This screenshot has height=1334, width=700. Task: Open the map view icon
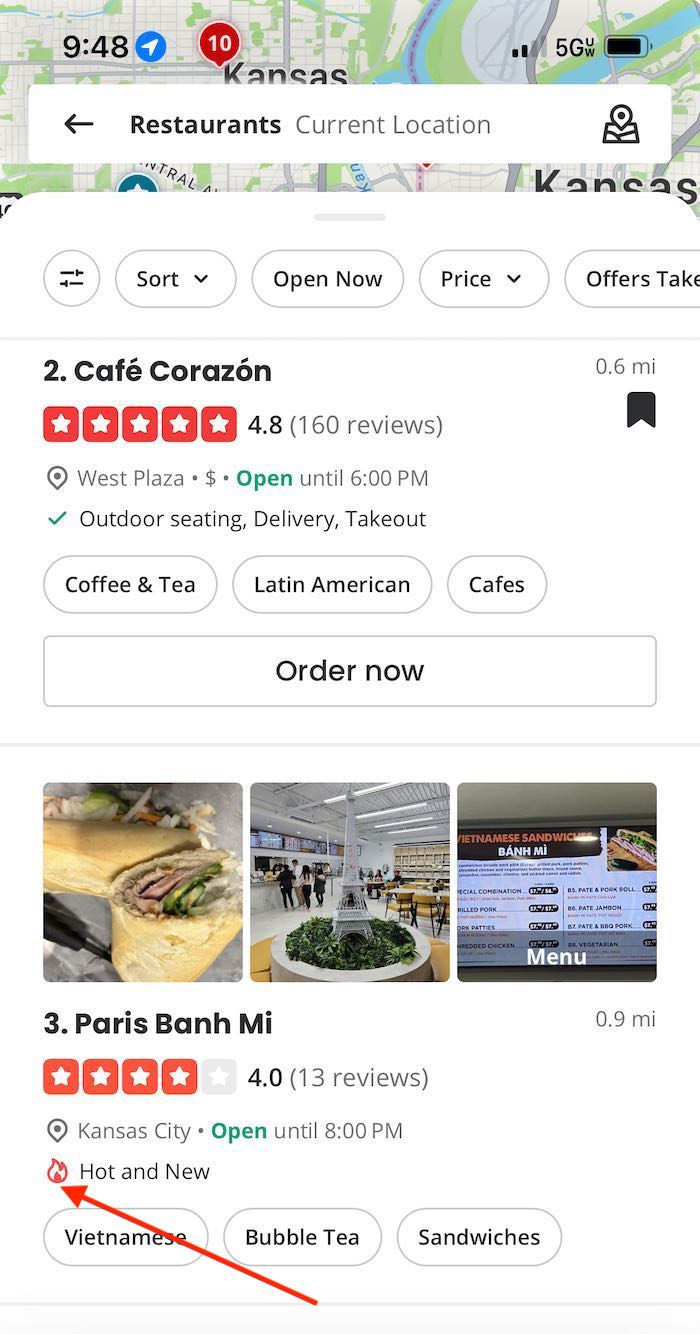click(x=620, y=124)
